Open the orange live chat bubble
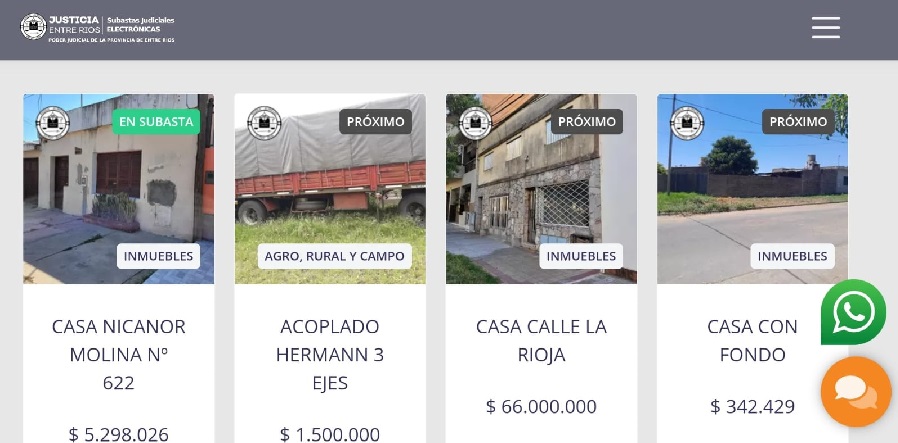 pyautogui.click(x=856, y=391)
